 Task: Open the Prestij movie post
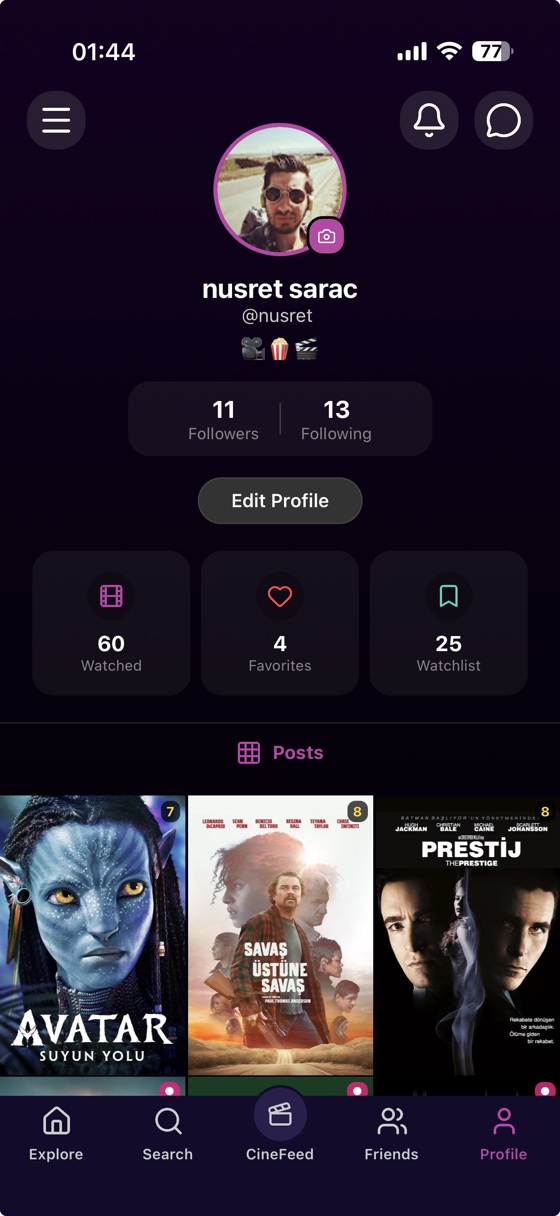point(468,935)
